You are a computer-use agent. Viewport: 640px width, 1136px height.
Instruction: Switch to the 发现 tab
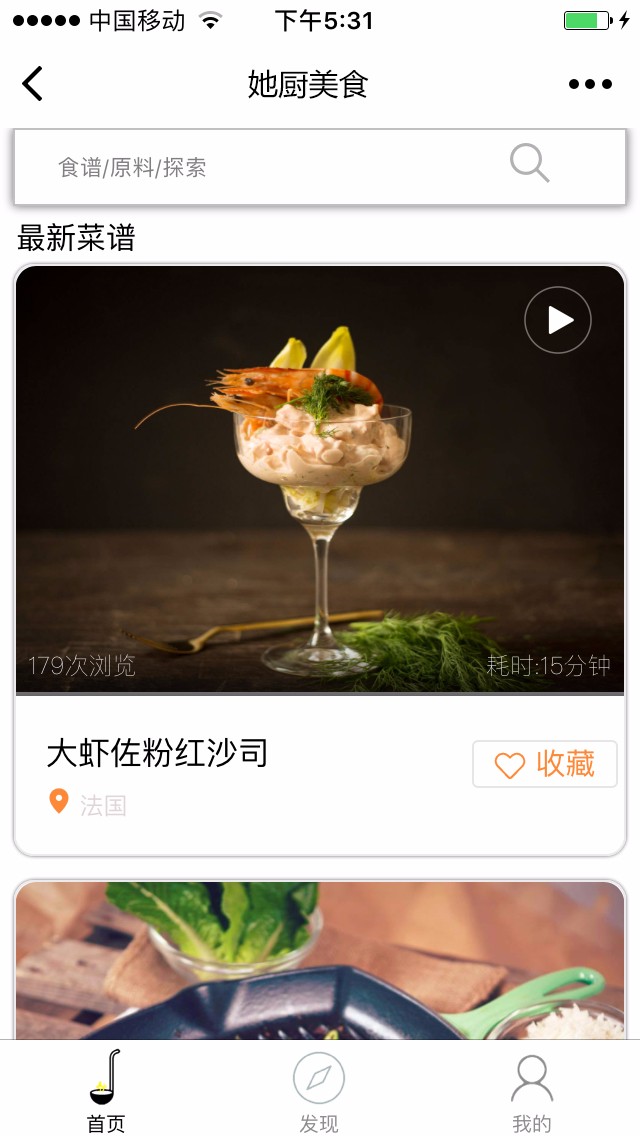click(x=319, y=1090)
